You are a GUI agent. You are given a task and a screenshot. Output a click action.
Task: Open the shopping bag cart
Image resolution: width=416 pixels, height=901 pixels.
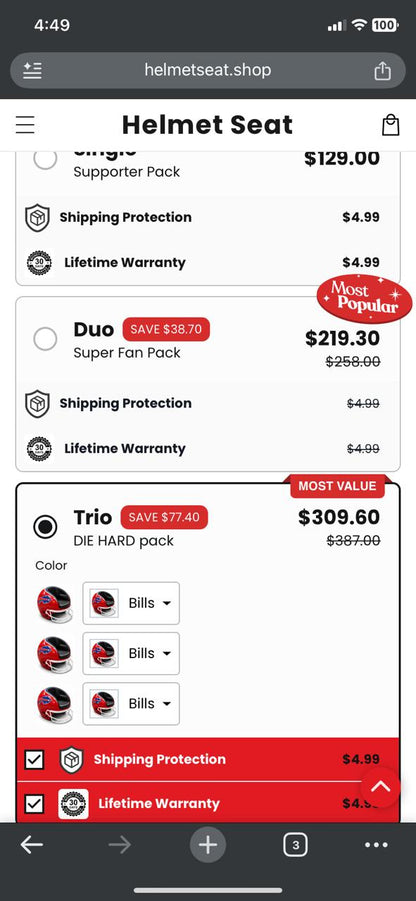[x=390, y=125]
